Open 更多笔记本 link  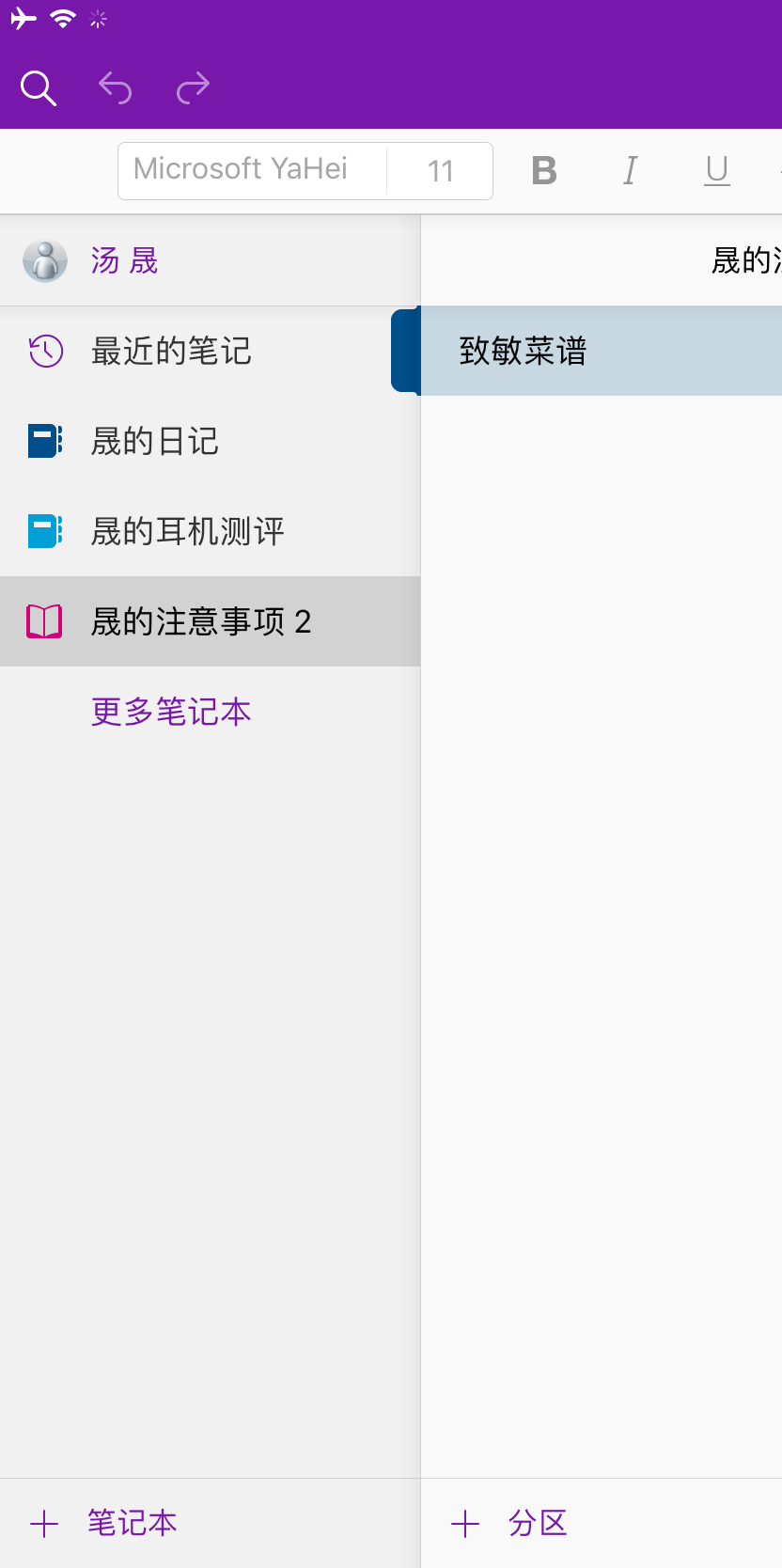click(x=171, y=712)
